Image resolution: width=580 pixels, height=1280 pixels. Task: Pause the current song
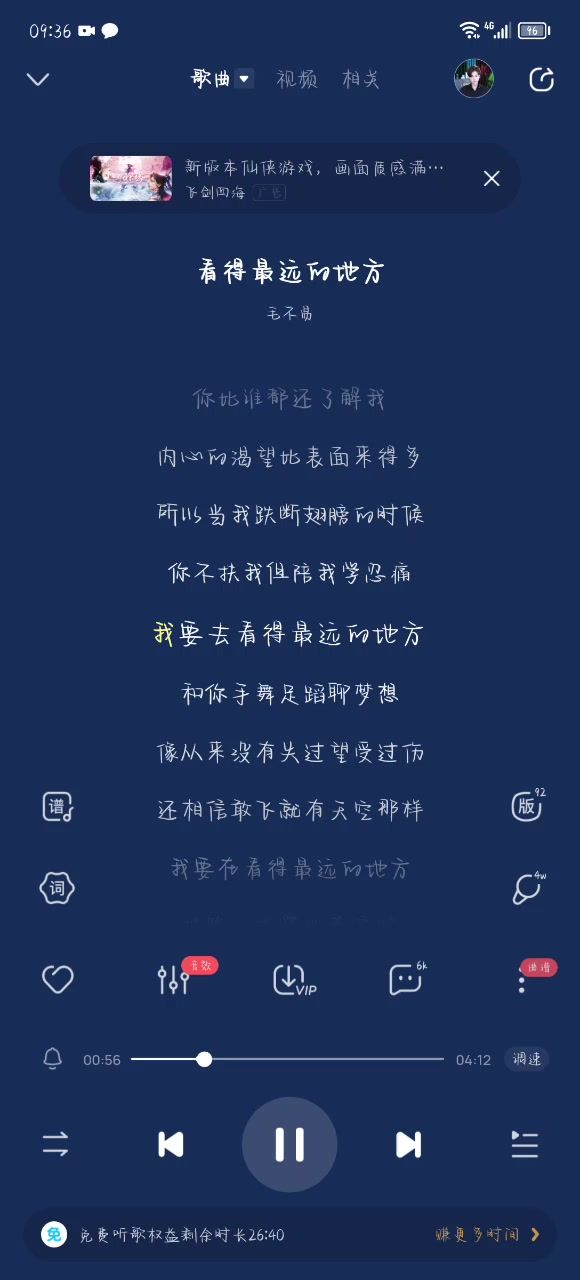tap(290, 1144)
